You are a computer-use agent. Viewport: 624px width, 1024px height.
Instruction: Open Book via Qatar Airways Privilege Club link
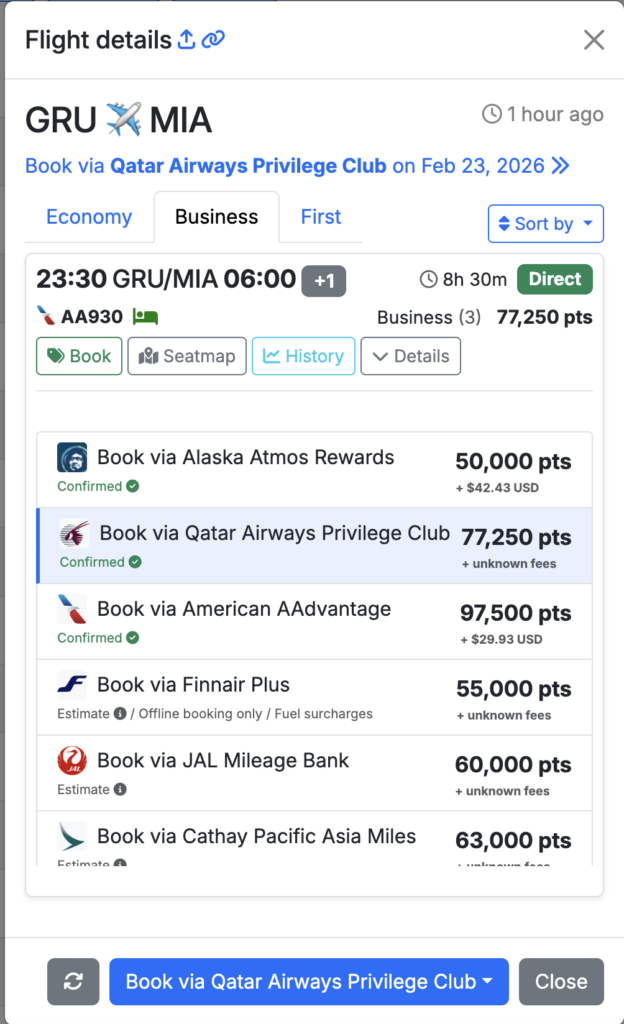[296, 166]
